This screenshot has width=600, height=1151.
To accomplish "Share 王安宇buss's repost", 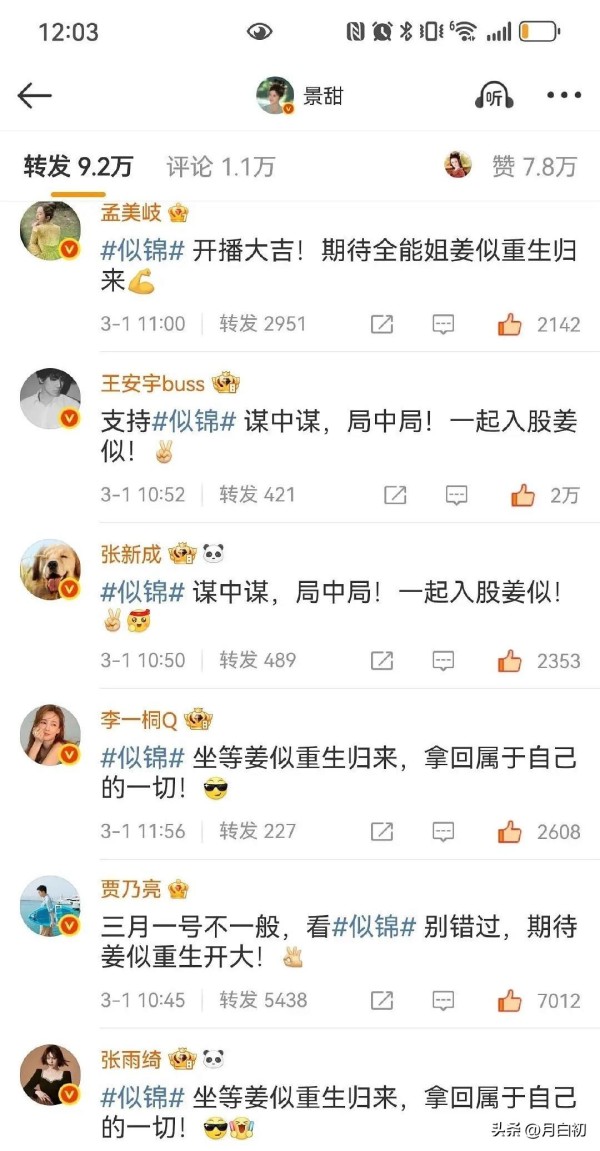I will 395,494.
